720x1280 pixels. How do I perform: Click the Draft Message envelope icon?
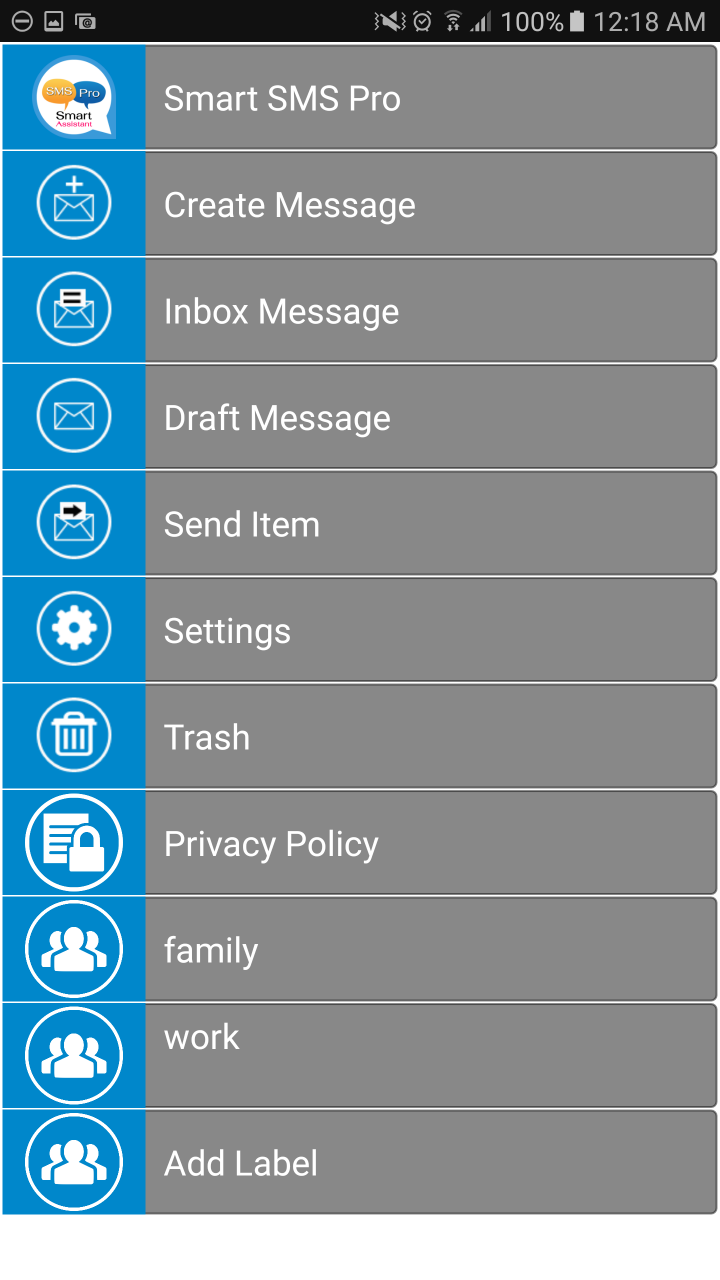point(73,415)
